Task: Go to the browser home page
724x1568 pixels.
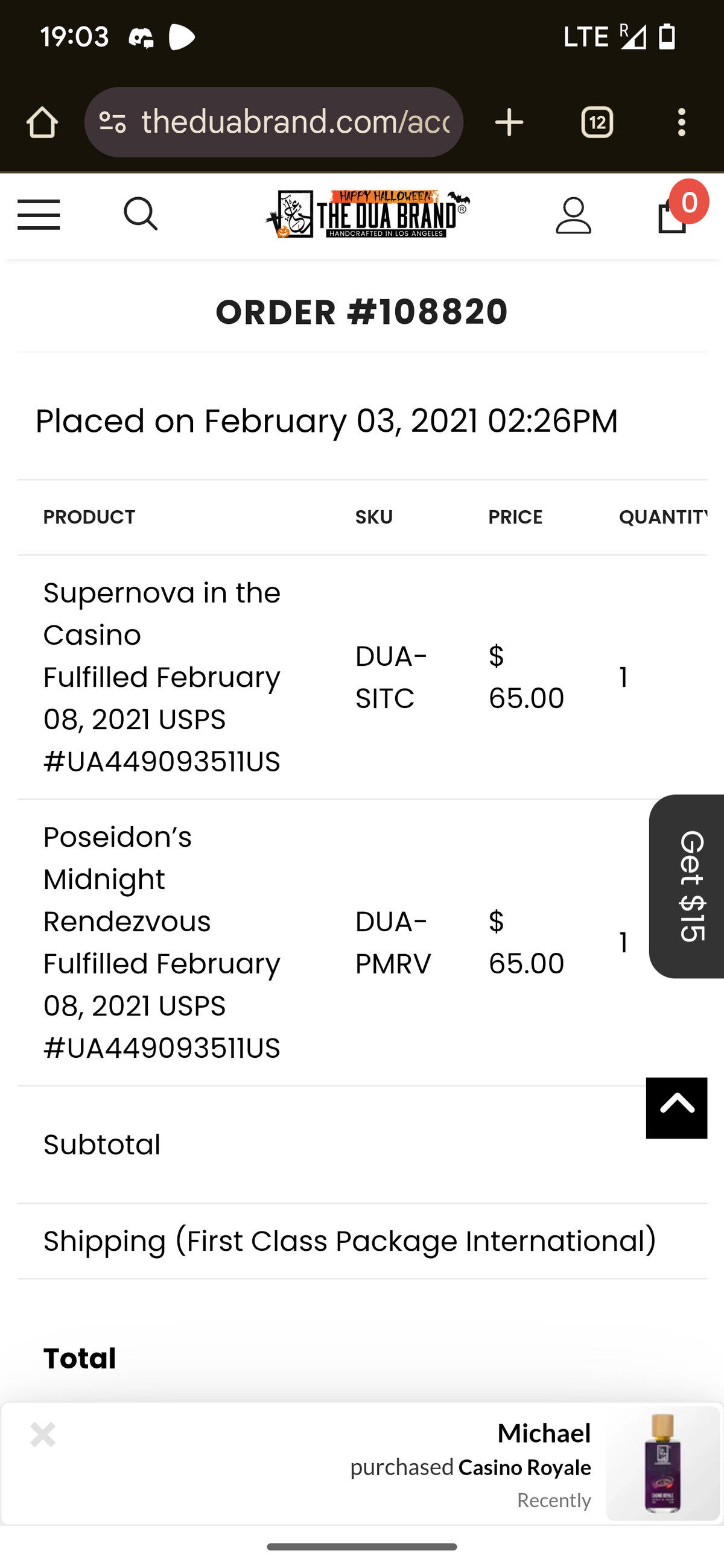Action: click(42, 122)
